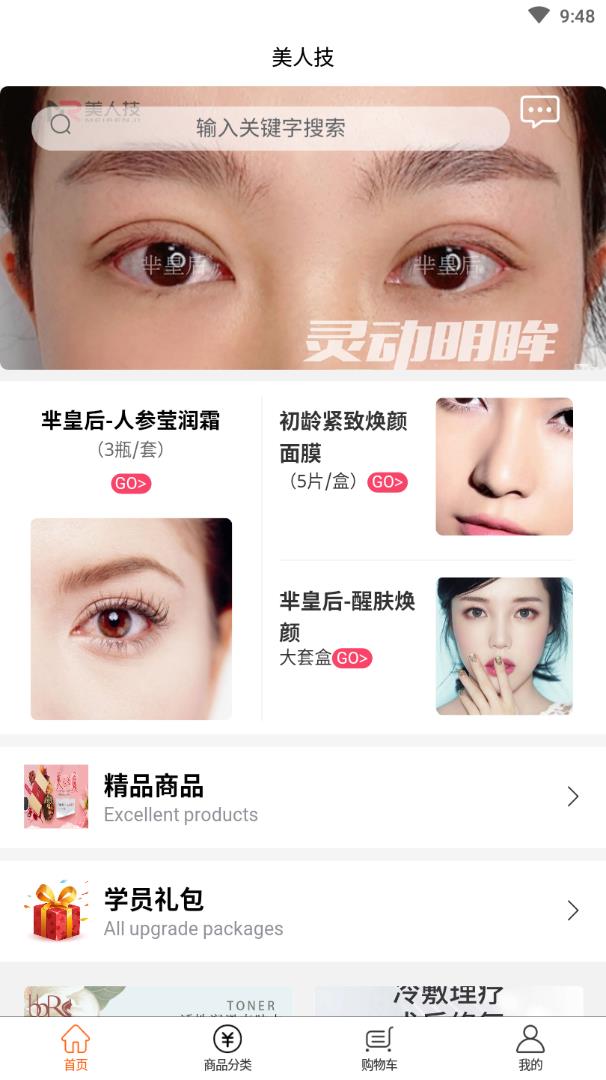Tap GO> under 芈皇后-人参莹润霜
The height and width of the screenshot is (1080, 606).
131,484
